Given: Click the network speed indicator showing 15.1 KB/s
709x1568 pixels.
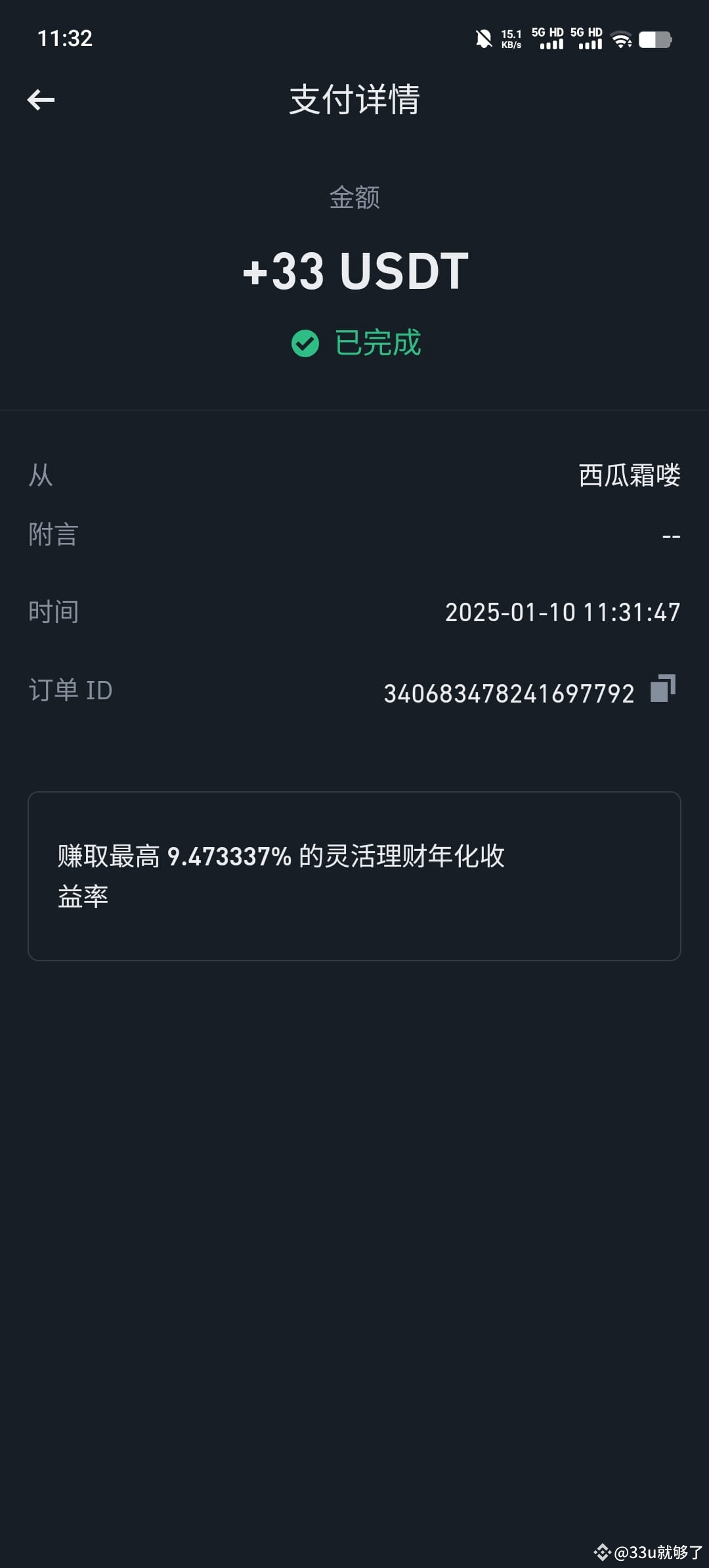Looking at the screenshot, I should coord(511,39).
